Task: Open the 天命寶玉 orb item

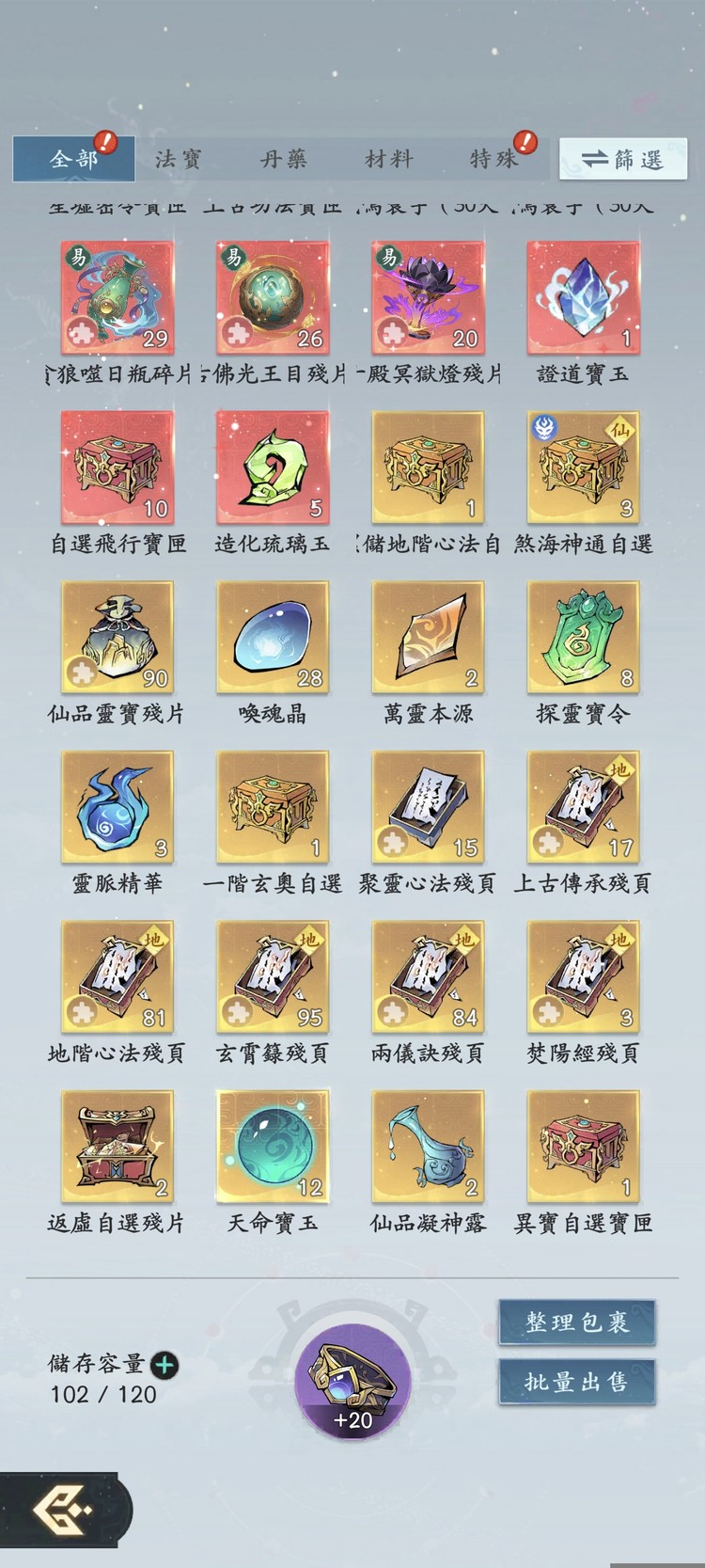Action: click(273, 1145)
